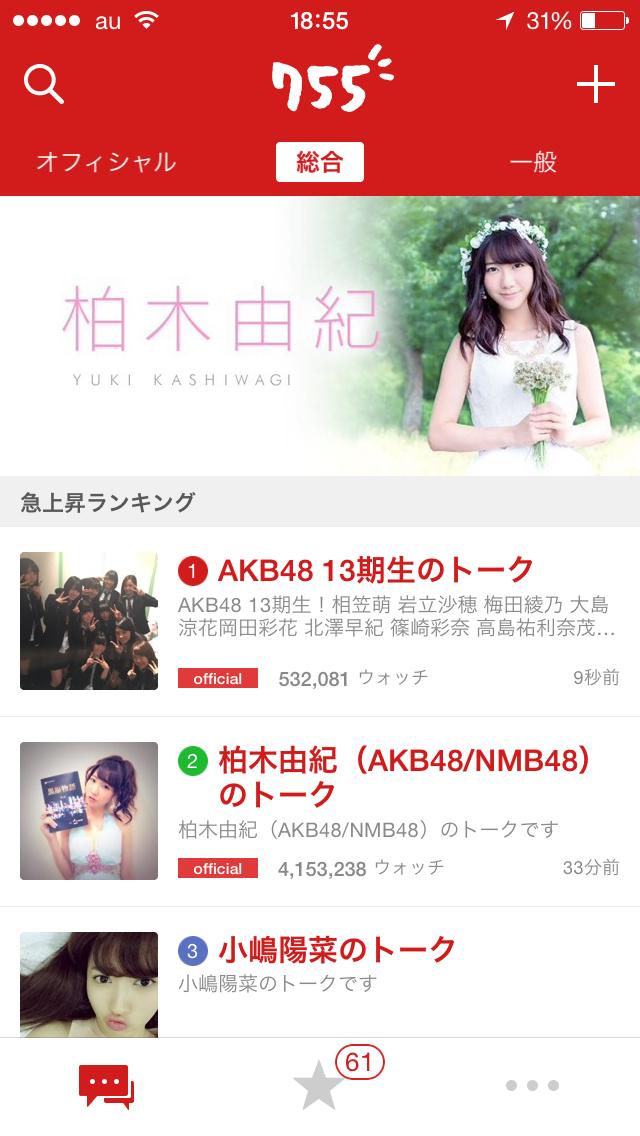Viewport: 640px width, 1136px height.
Task: Switch to the 一般 tab
Action: (x=532, y=162)
